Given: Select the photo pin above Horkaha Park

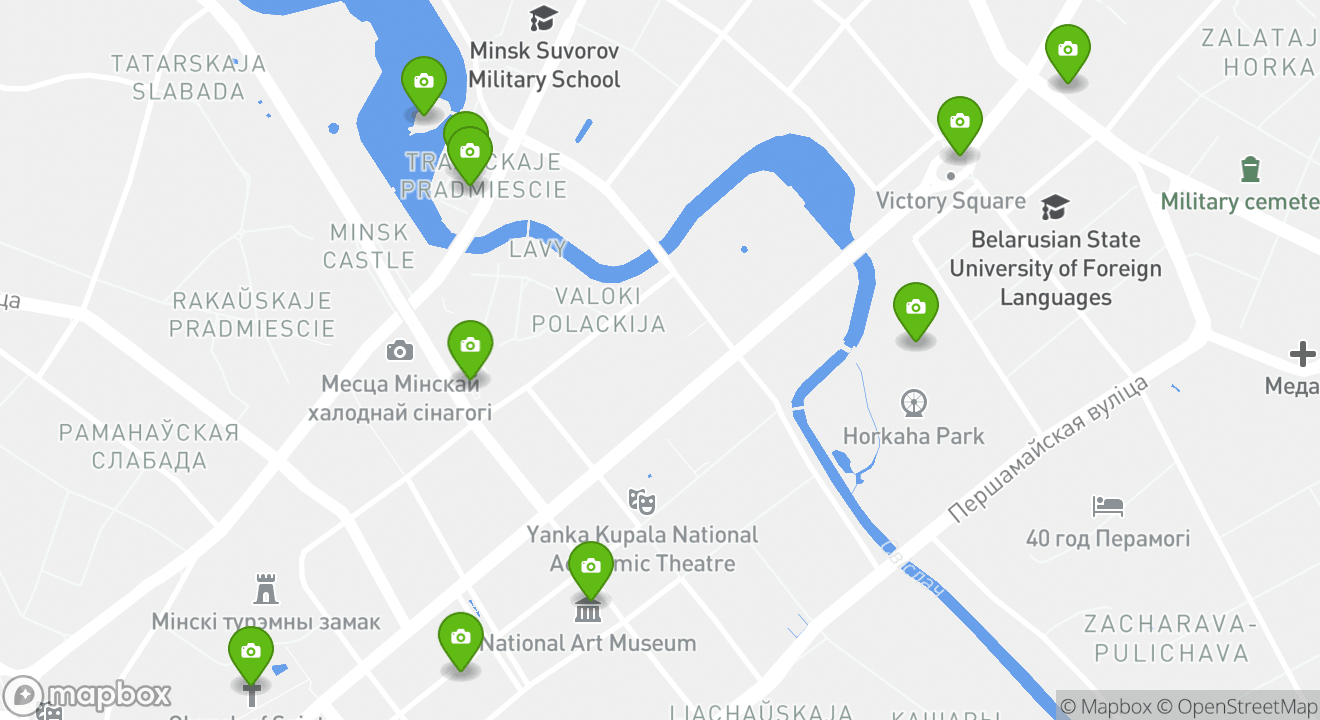Looking at the screenshot, I should pyautogui.click(x=915, y=309).
